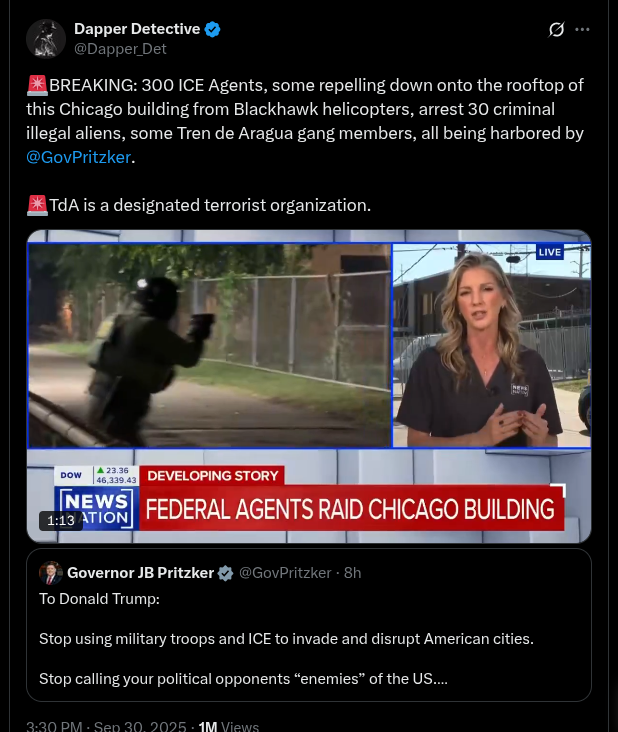Screen dimensions: 618x732
Task: Open the @GovPritzker mention link
Action: [80, 157]
